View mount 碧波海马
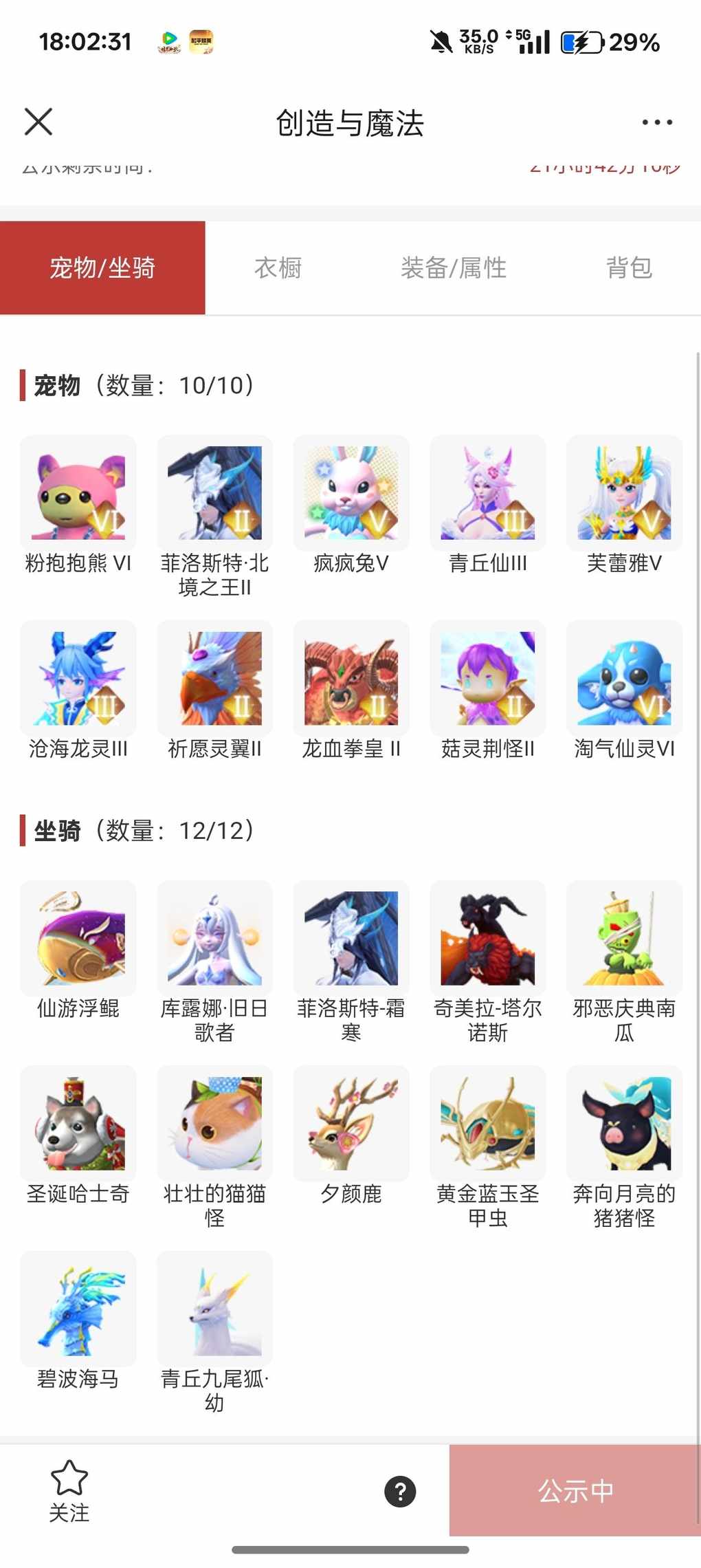 tap(78, 1308)
